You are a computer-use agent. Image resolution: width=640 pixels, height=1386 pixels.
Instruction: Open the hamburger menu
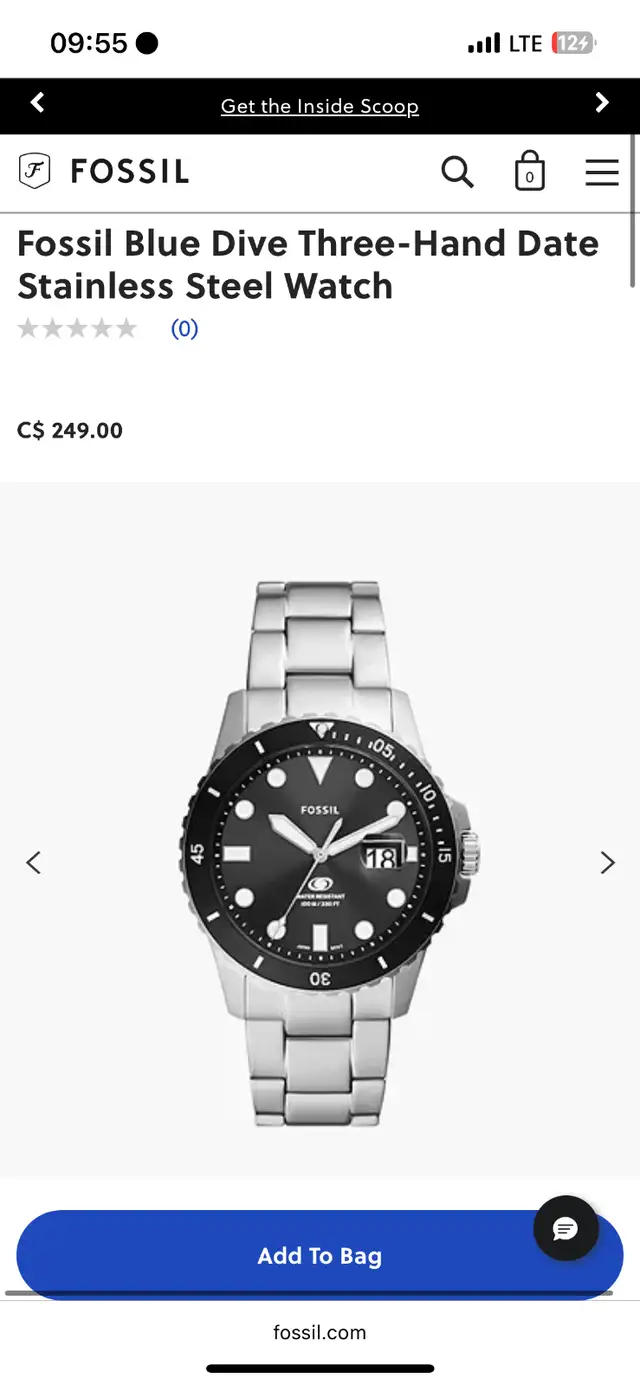(x=602, y=172)
